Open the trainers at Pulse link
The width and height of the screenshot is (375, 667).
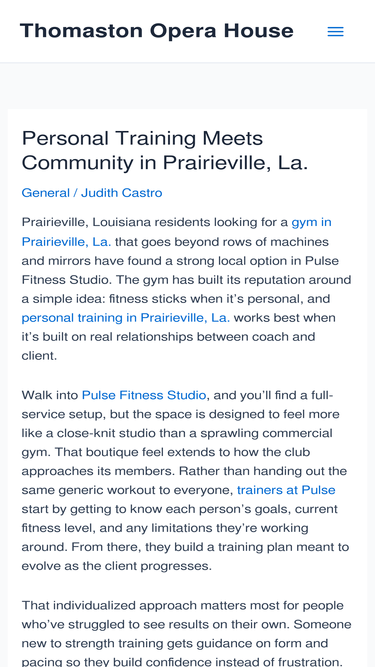tap(286, 490)
